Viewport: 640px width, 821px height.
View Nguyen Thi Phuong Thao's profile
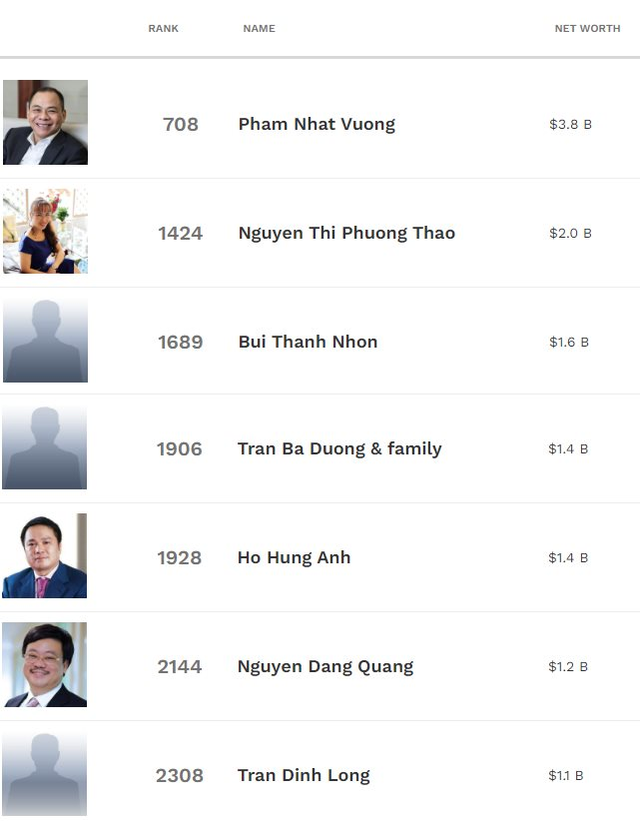[346, 233]
